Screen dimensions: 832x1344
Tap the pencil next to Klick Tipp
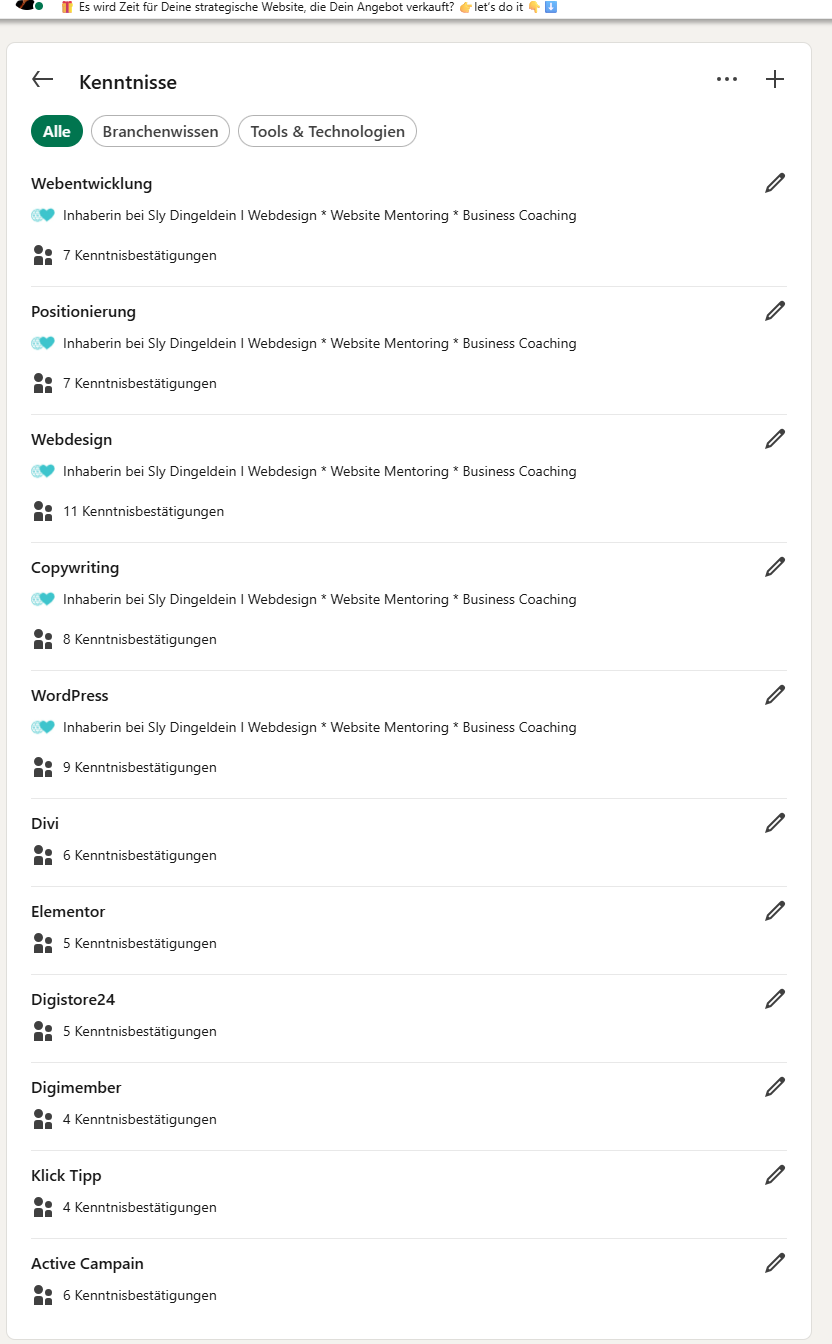click(775, 1175)
